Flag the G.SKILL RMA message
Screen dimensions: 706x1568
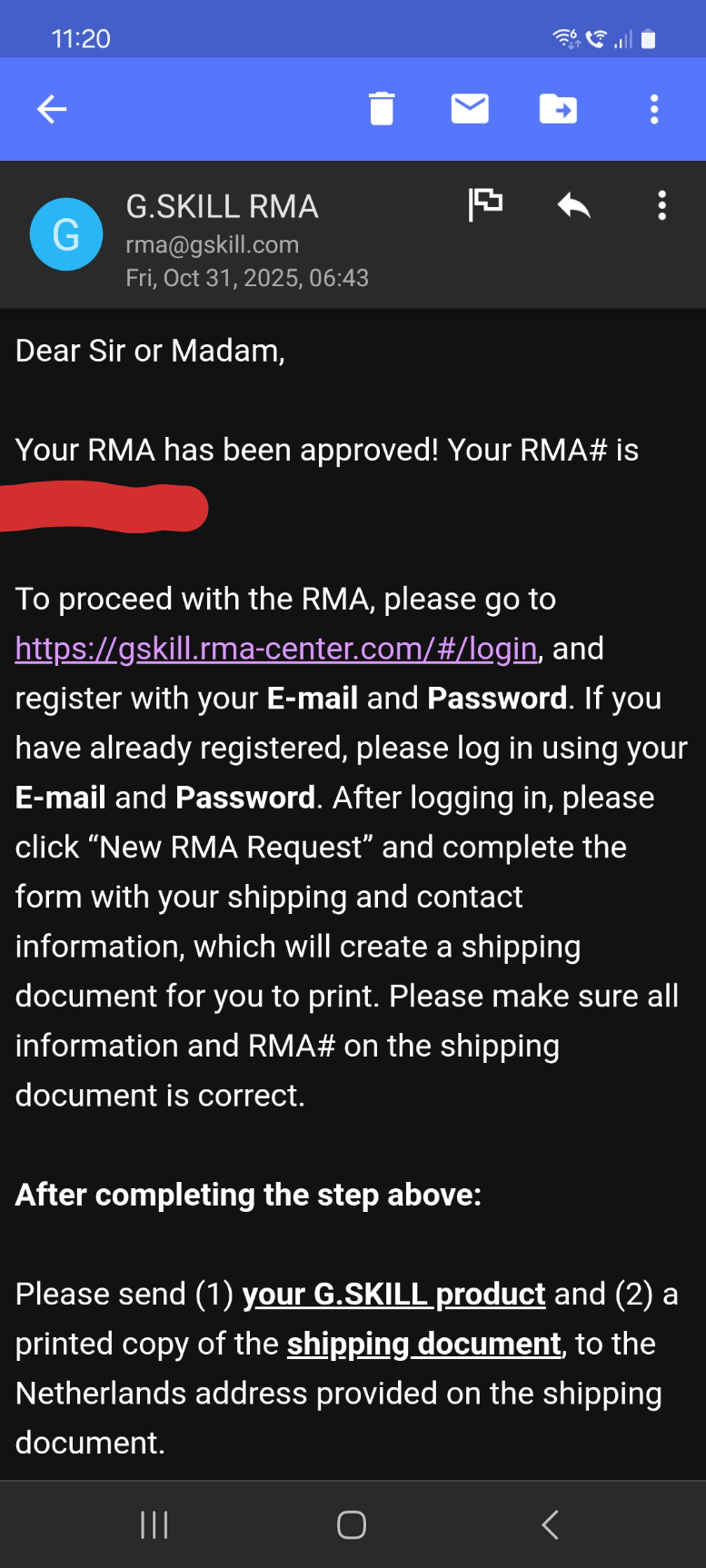click(x=485, y=204)
